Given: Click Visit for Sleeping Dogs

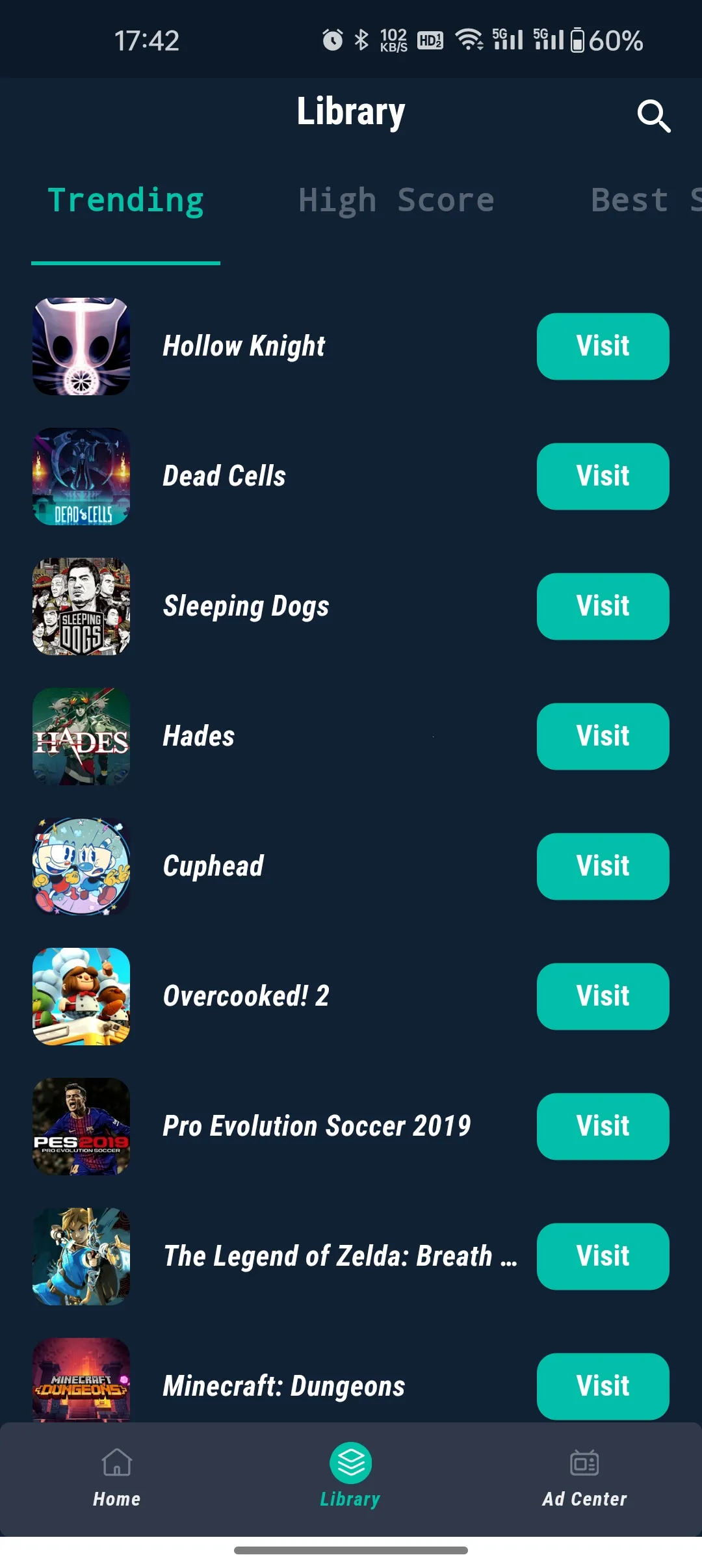Looking at the screenshot, I should coord(602,606).
